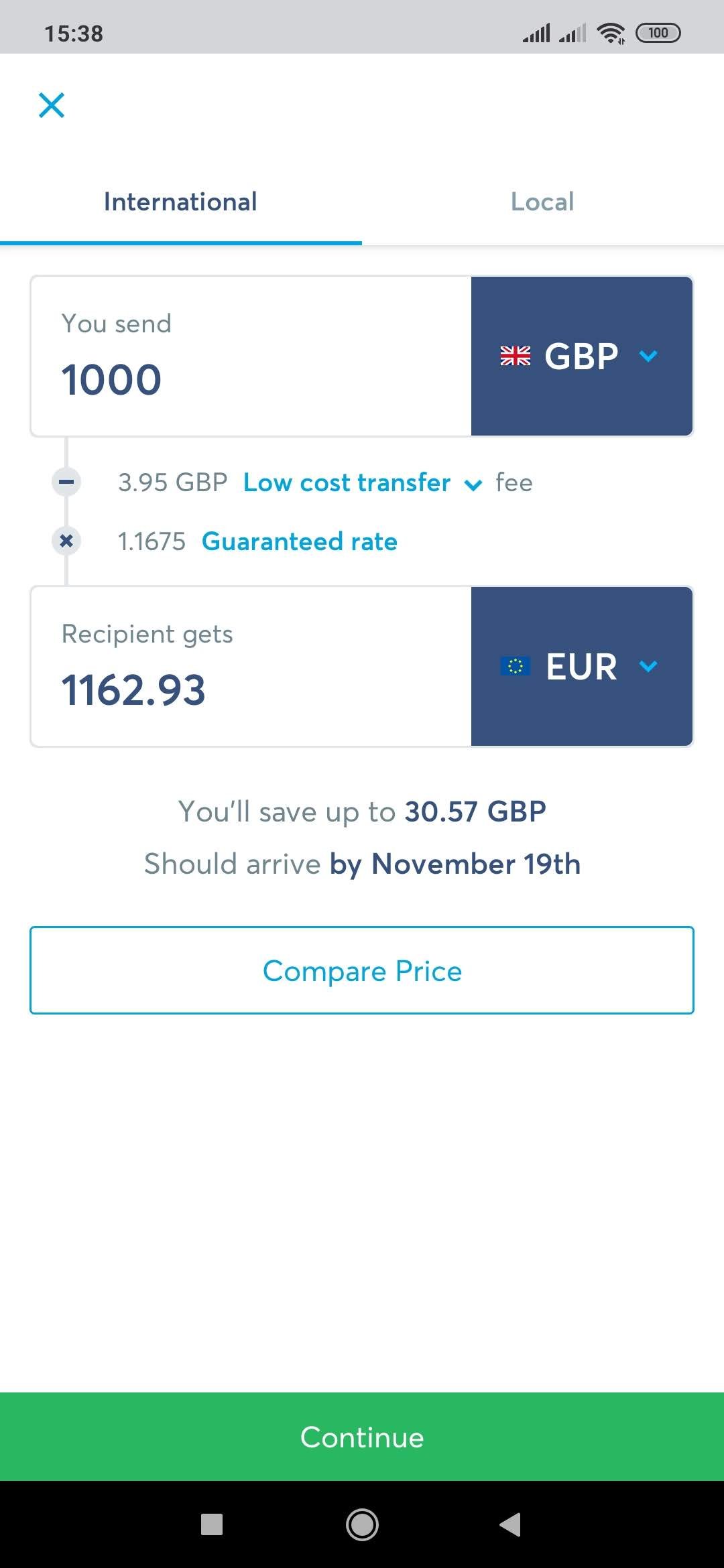Tap the Compare Price button

(x=362, y=970)
